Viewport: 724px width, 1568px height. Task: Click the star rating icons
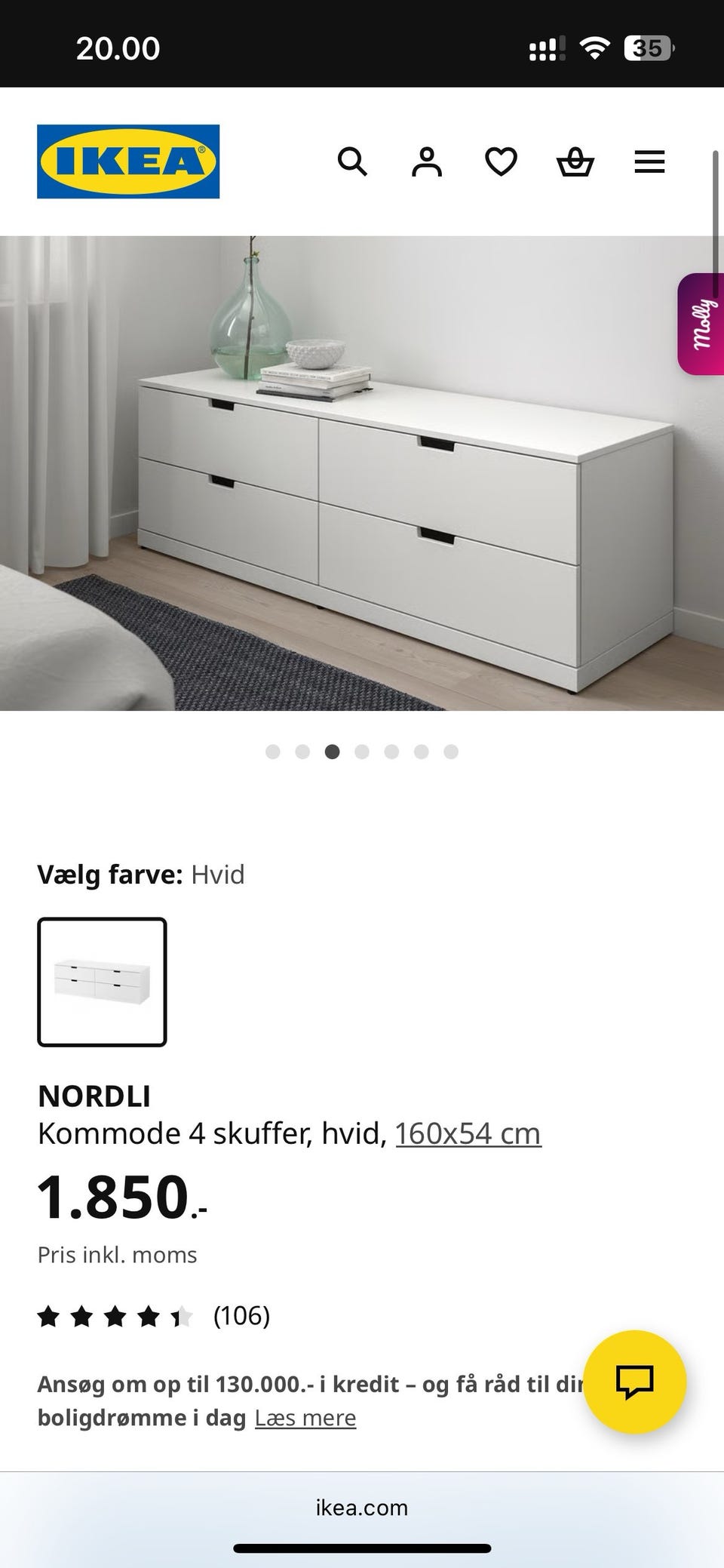coord(115,1315)
